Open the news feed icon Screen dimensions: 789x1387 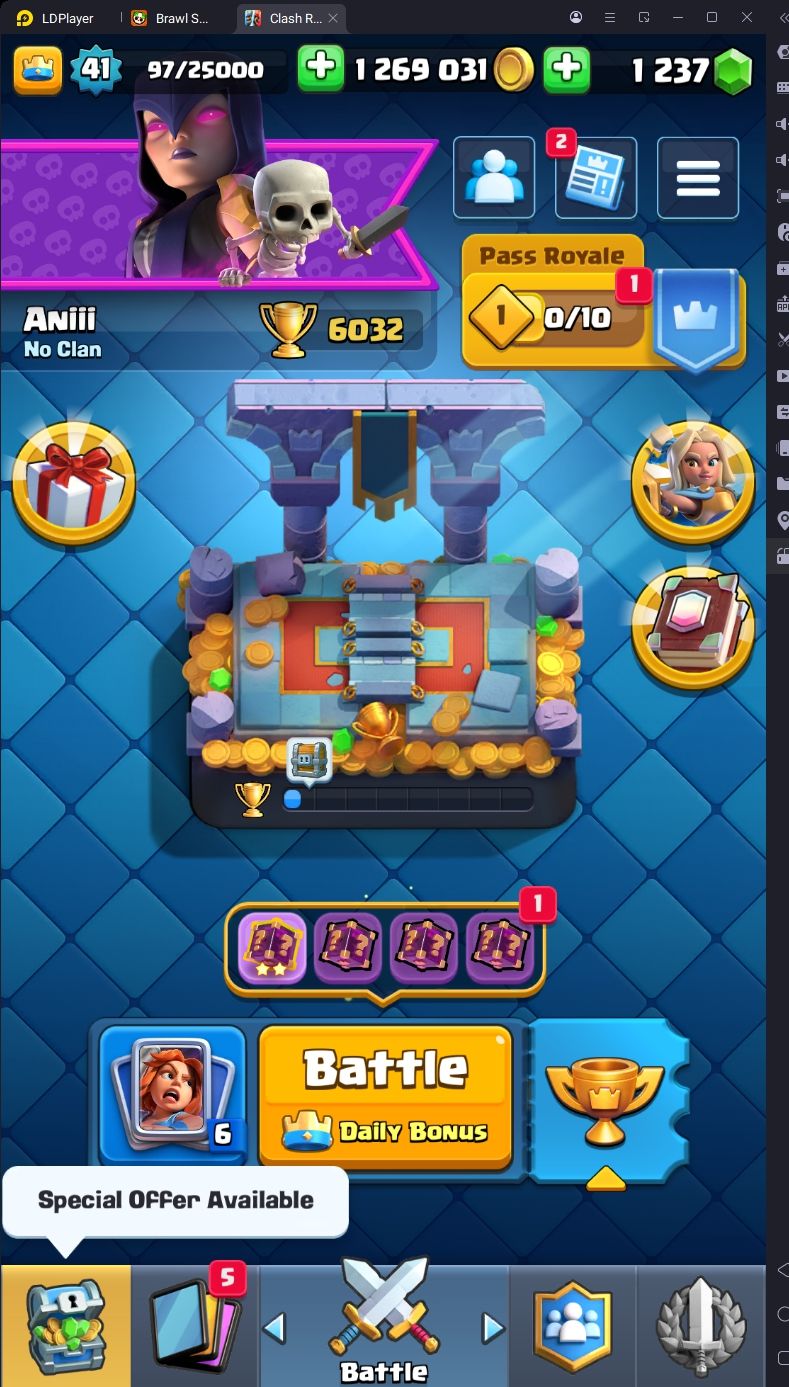pos(595,178)
